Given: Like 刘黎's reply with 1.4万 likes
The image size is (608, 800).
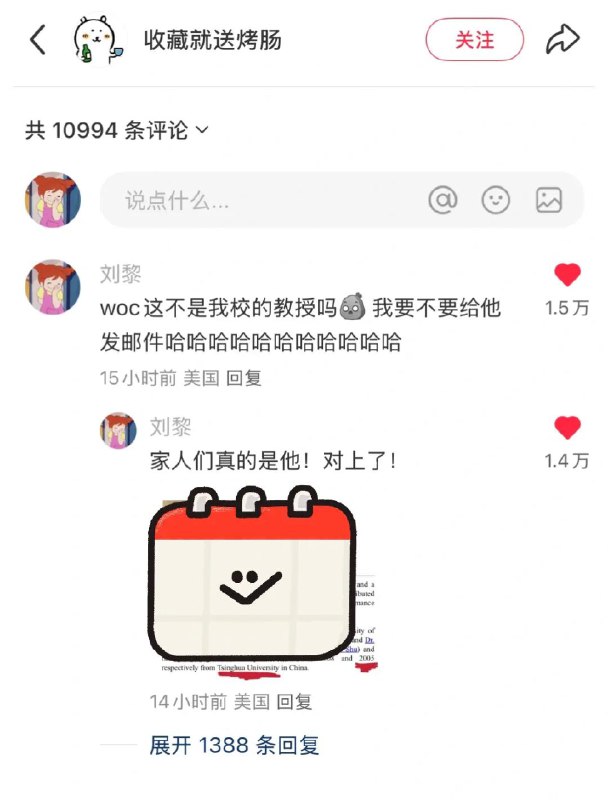Looking at the screenshot, I should pos(567,428).
